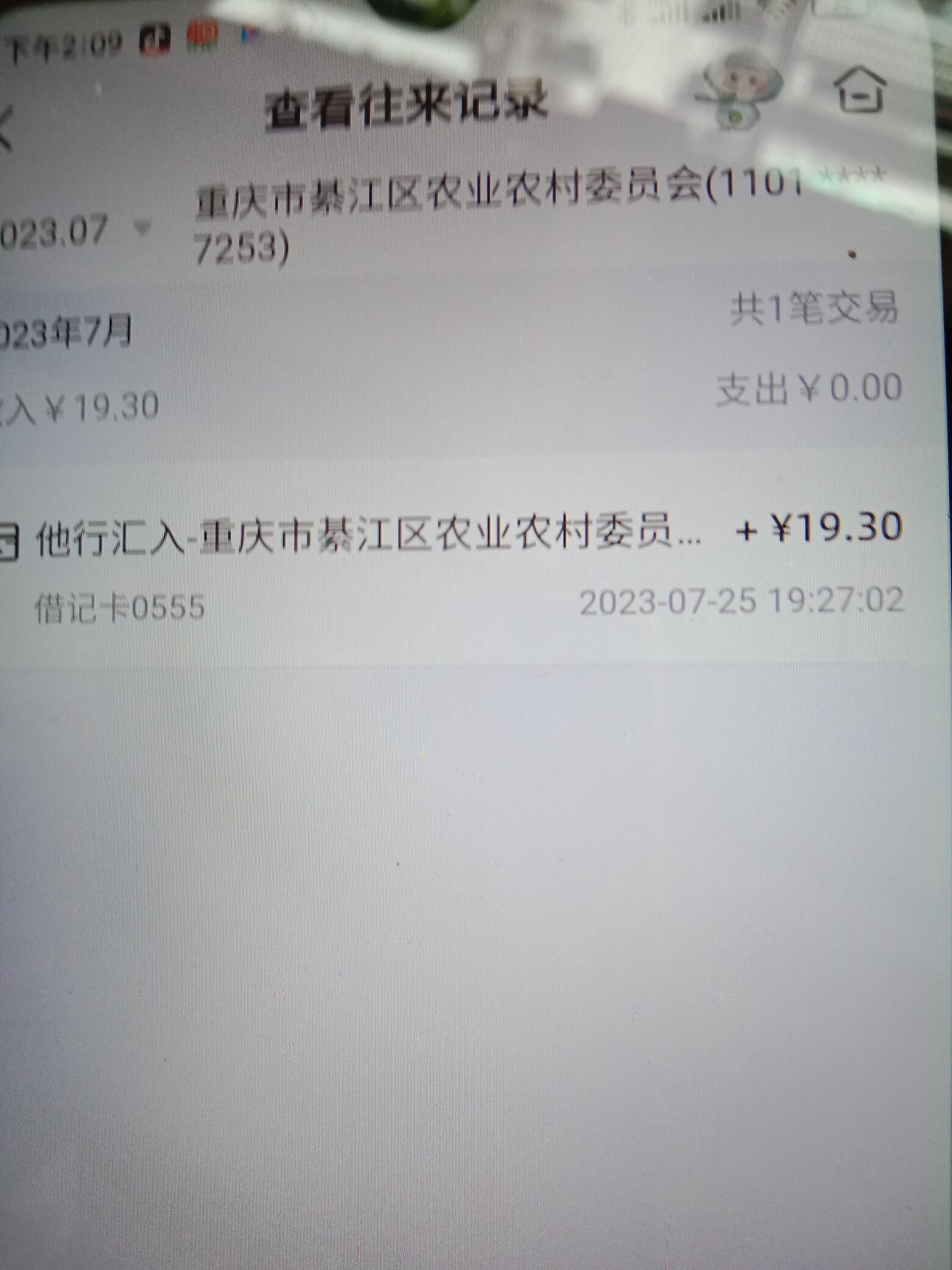Return to the app home page
Image resolution: width=952 pixels, height=1270 pixels.
(x=860, y=92)
